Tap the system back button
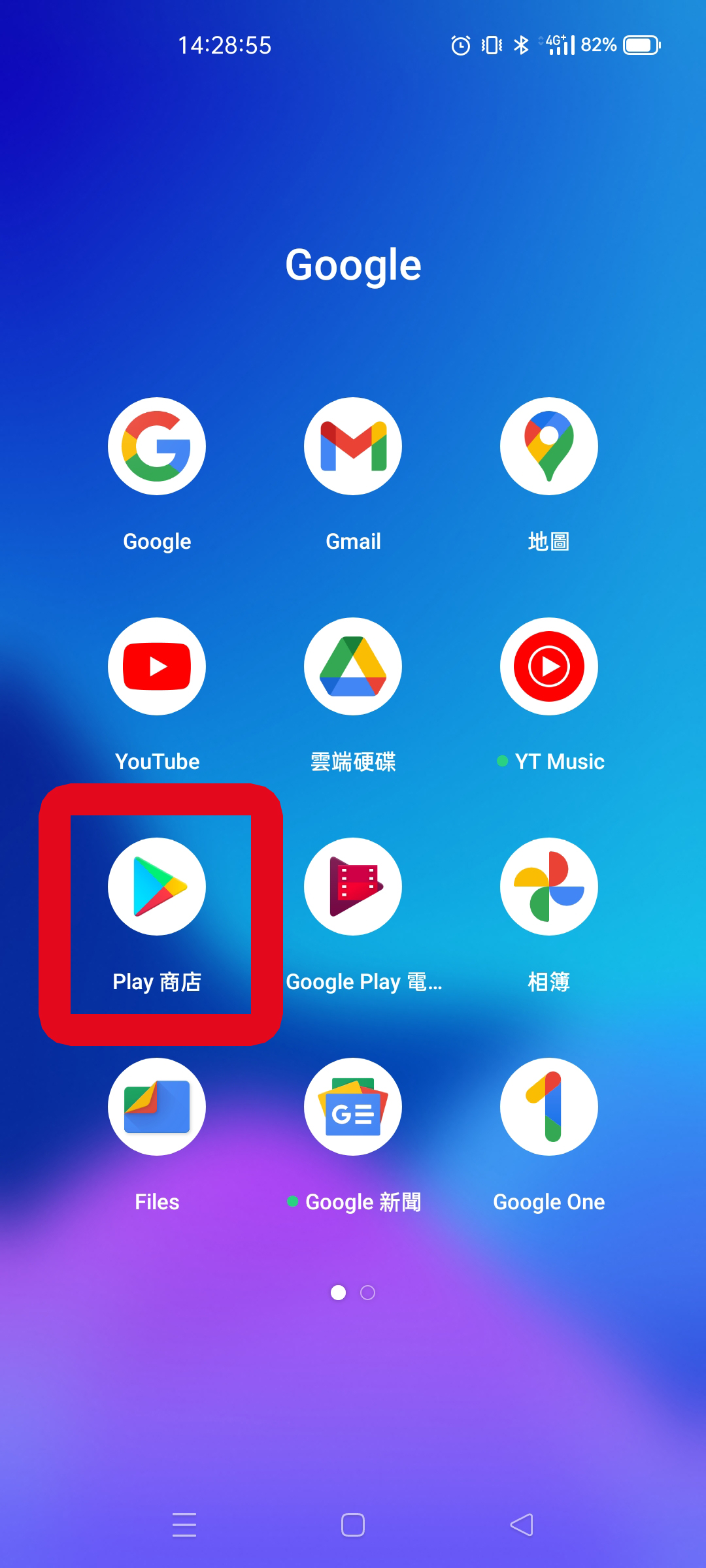706x1568 pixels. [x=522, y=1525]
